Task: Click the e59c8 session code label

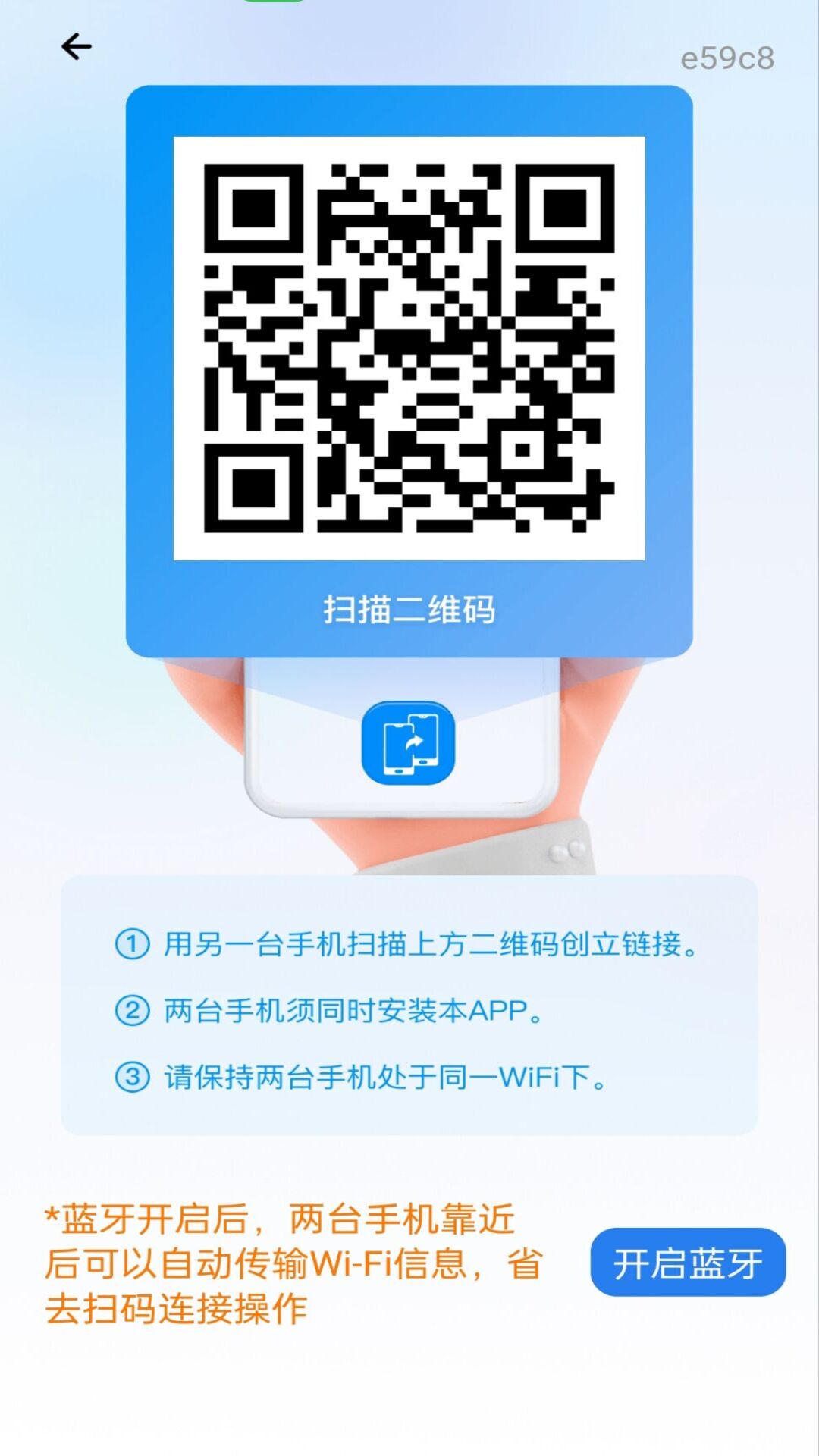Action: pos(730,57)
